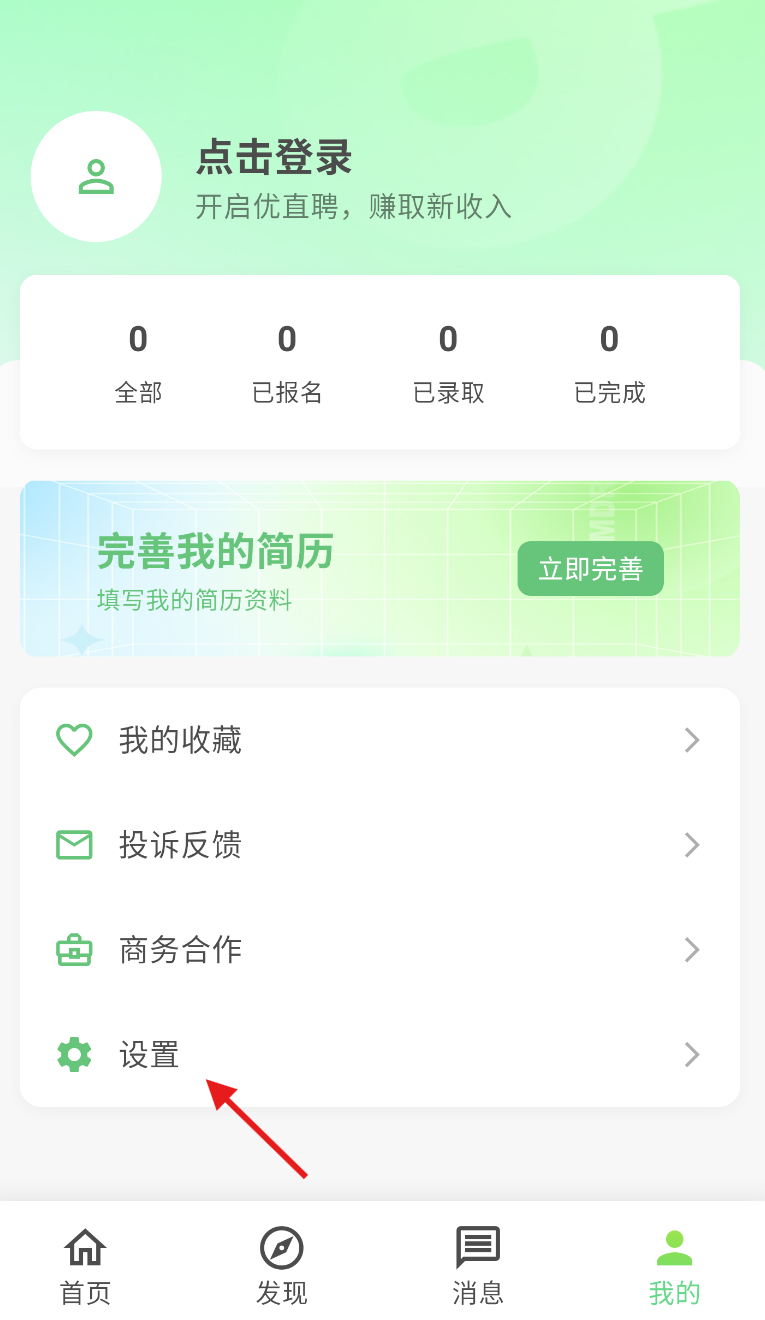Switch to the 消息 tab
Image resolution: width=765 pixels, height=1320 pixels.
(x=478, y=1267)
